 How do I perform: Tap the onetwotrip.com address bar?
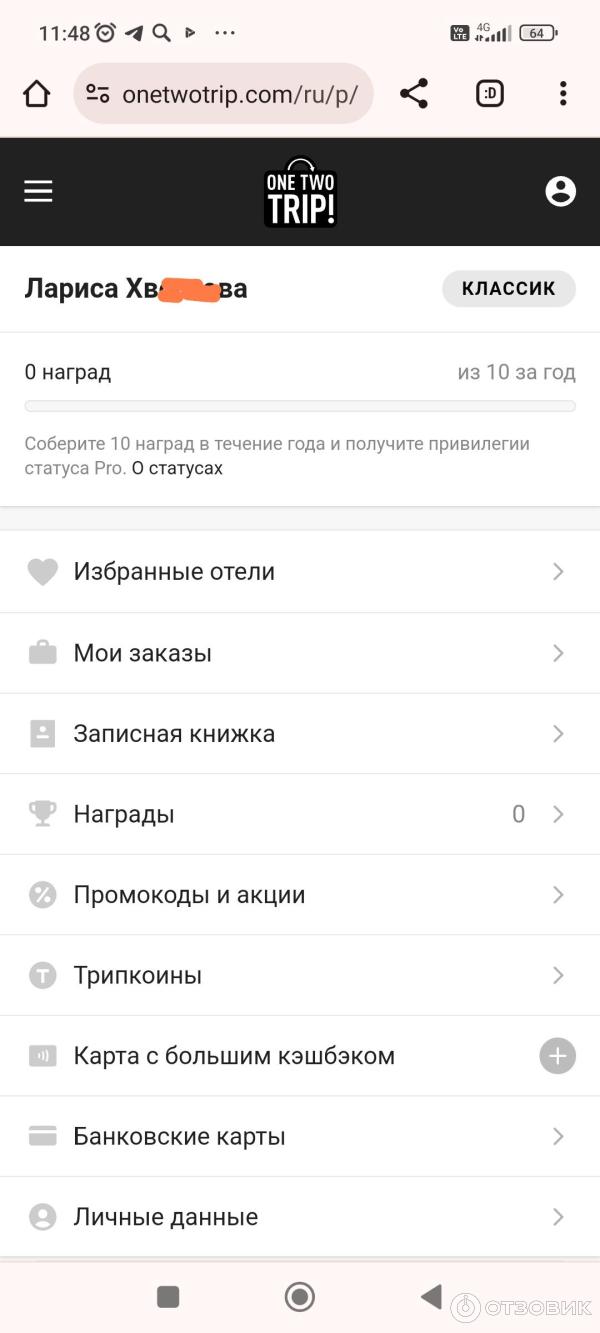click(238, 94)
